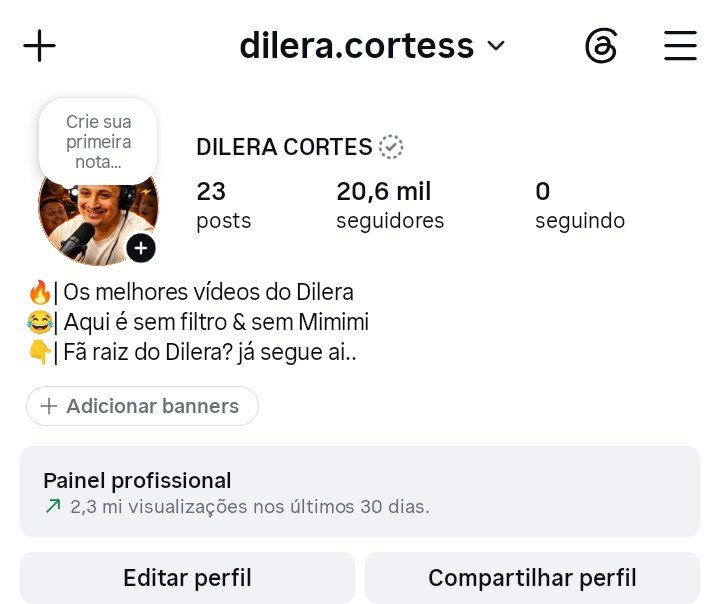Viewport: 720px width, 604px height.
Task: Tap Editar perfil button
Action: (187, 578)
